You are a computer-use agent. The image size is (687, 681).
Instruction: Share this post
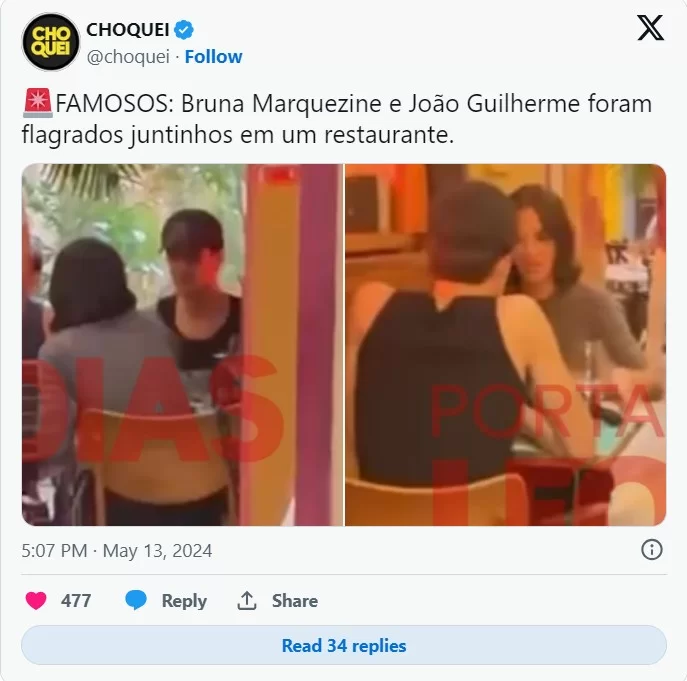click(x=277, y=601)
